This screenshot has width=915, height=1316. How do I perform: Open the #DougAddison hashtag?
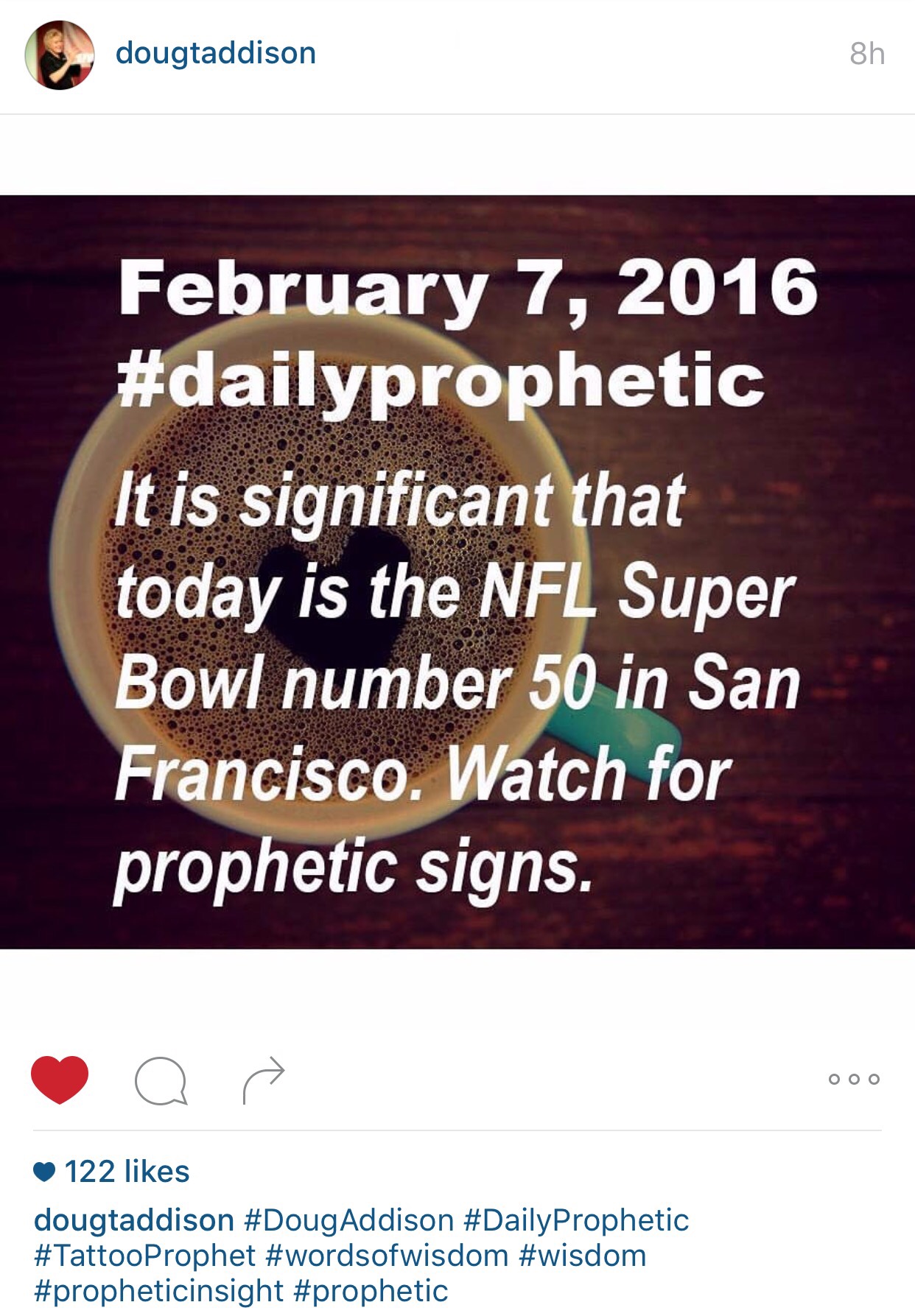point(348,1220)
